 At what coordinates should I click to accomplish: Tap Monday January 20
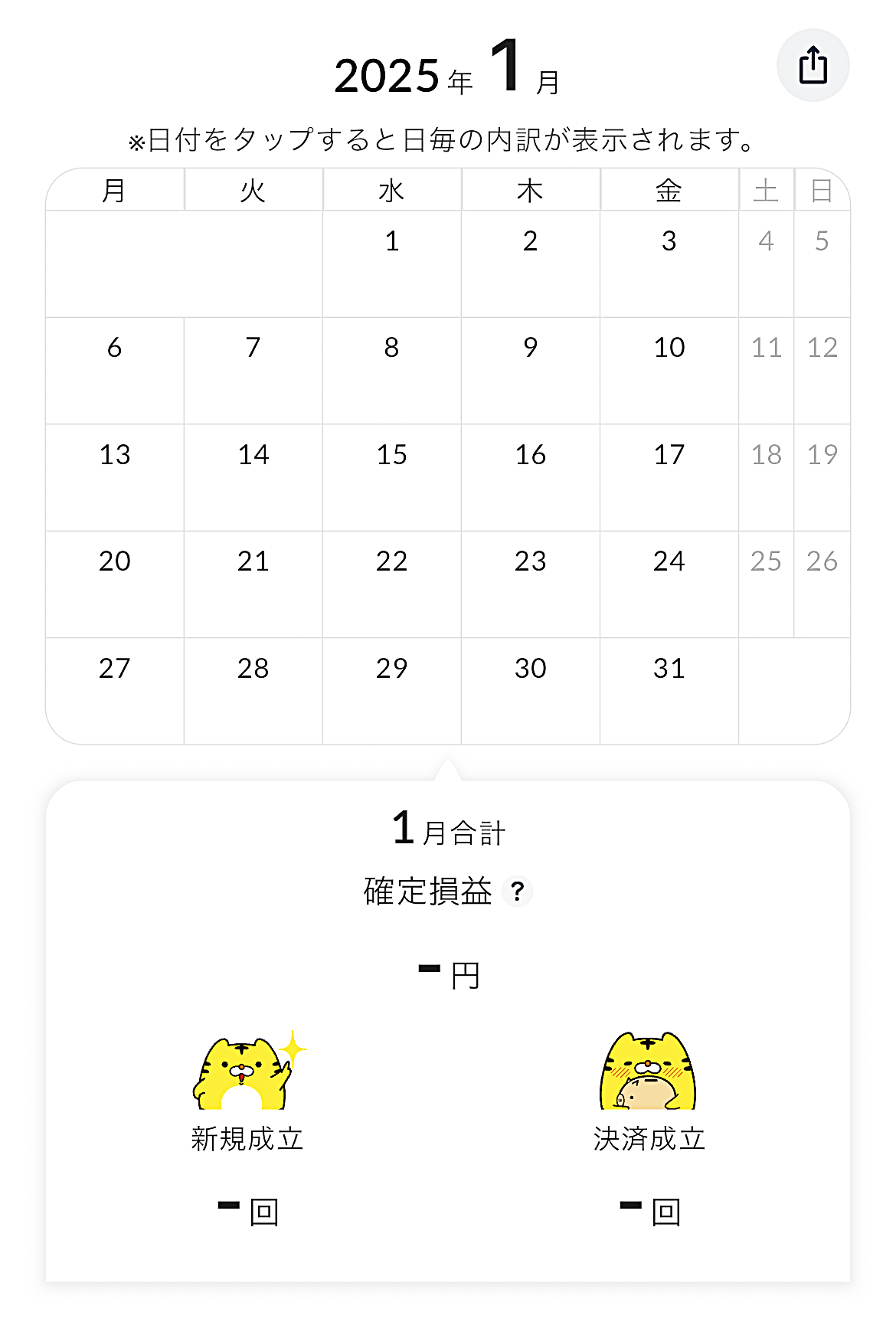(x=115, y=583)
